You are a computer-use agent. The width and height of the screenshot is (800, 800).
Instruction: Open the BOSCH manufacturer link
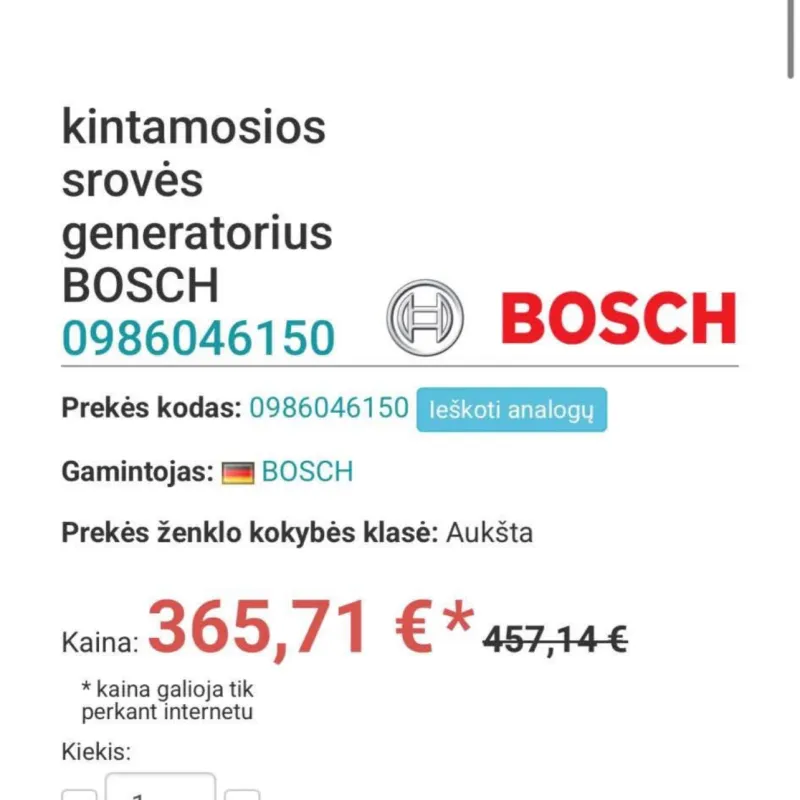tap(307, 472)
